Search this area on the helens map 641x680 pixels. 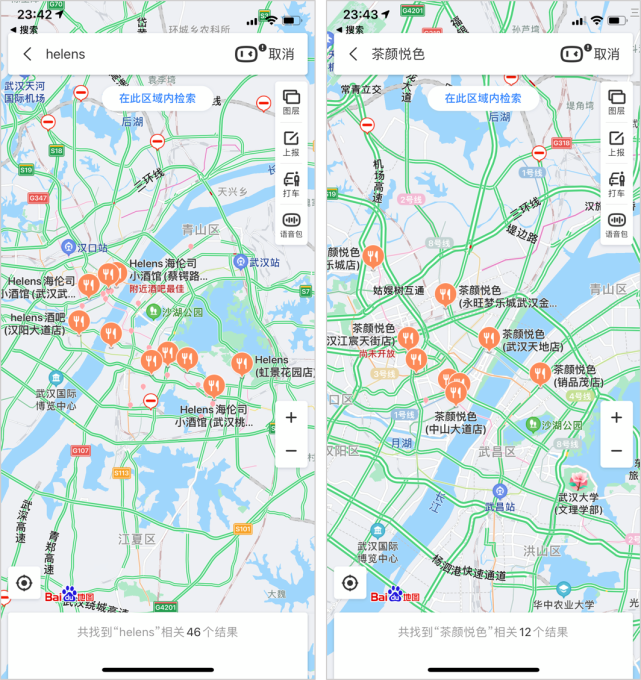(158, 98)
